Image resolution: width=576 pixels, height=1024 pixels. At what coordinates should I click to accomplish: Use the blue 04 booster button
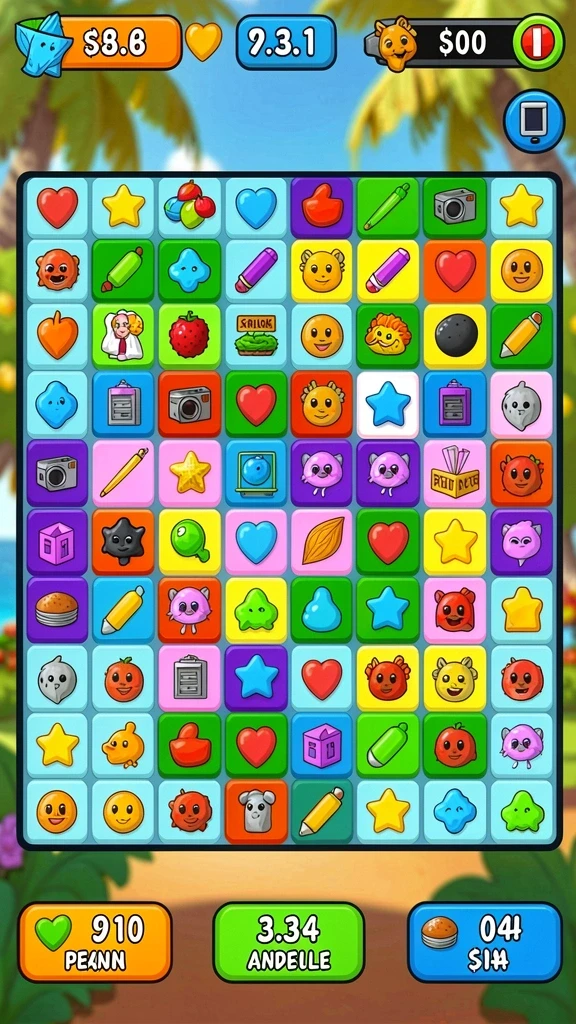point(485,941)
